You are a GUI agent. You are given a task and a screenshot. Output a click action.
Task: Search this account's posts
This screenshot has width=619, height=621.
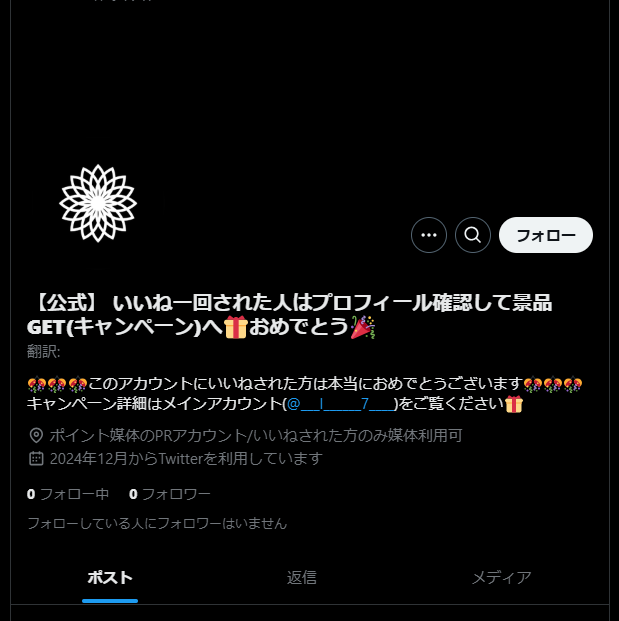(473, 235)
